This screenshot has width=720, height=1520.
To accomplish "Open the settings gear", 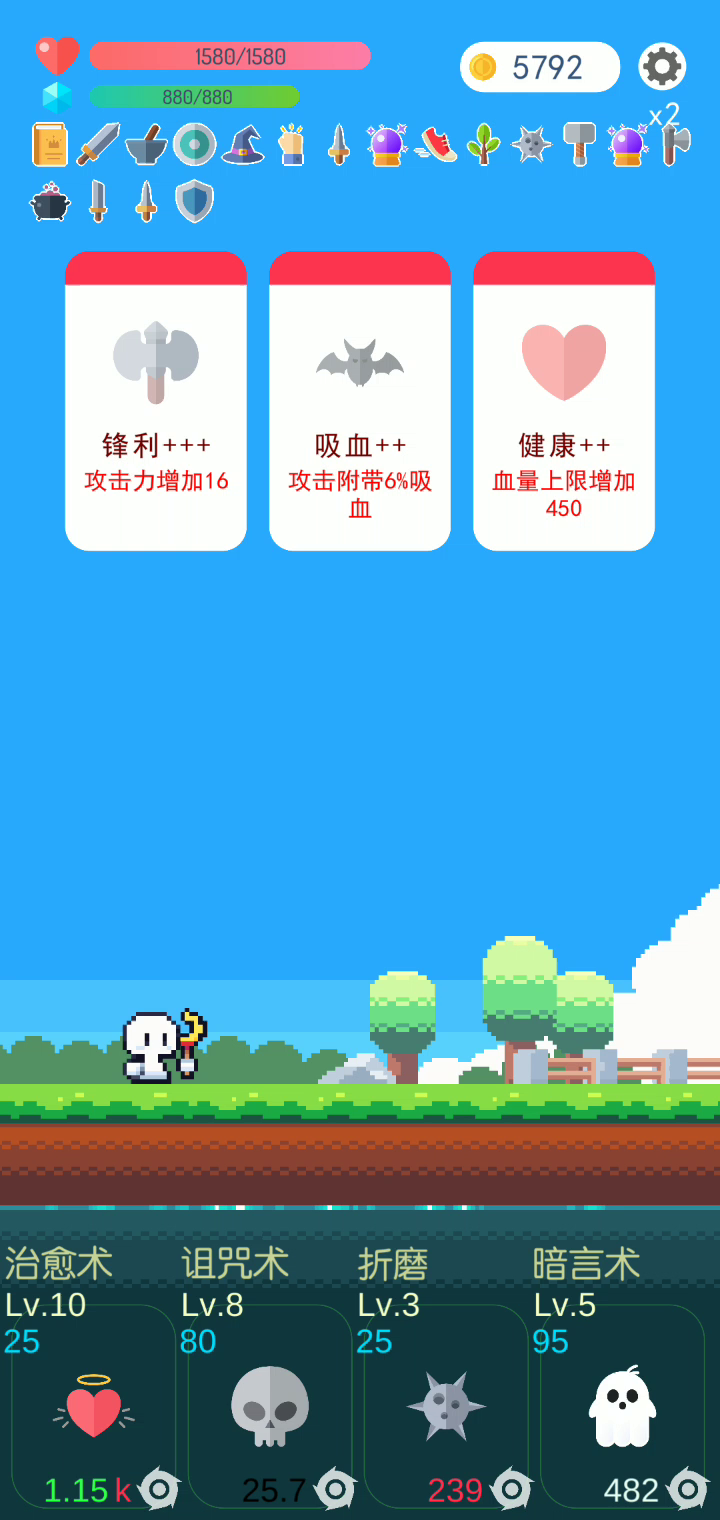I will coord(662,67).
